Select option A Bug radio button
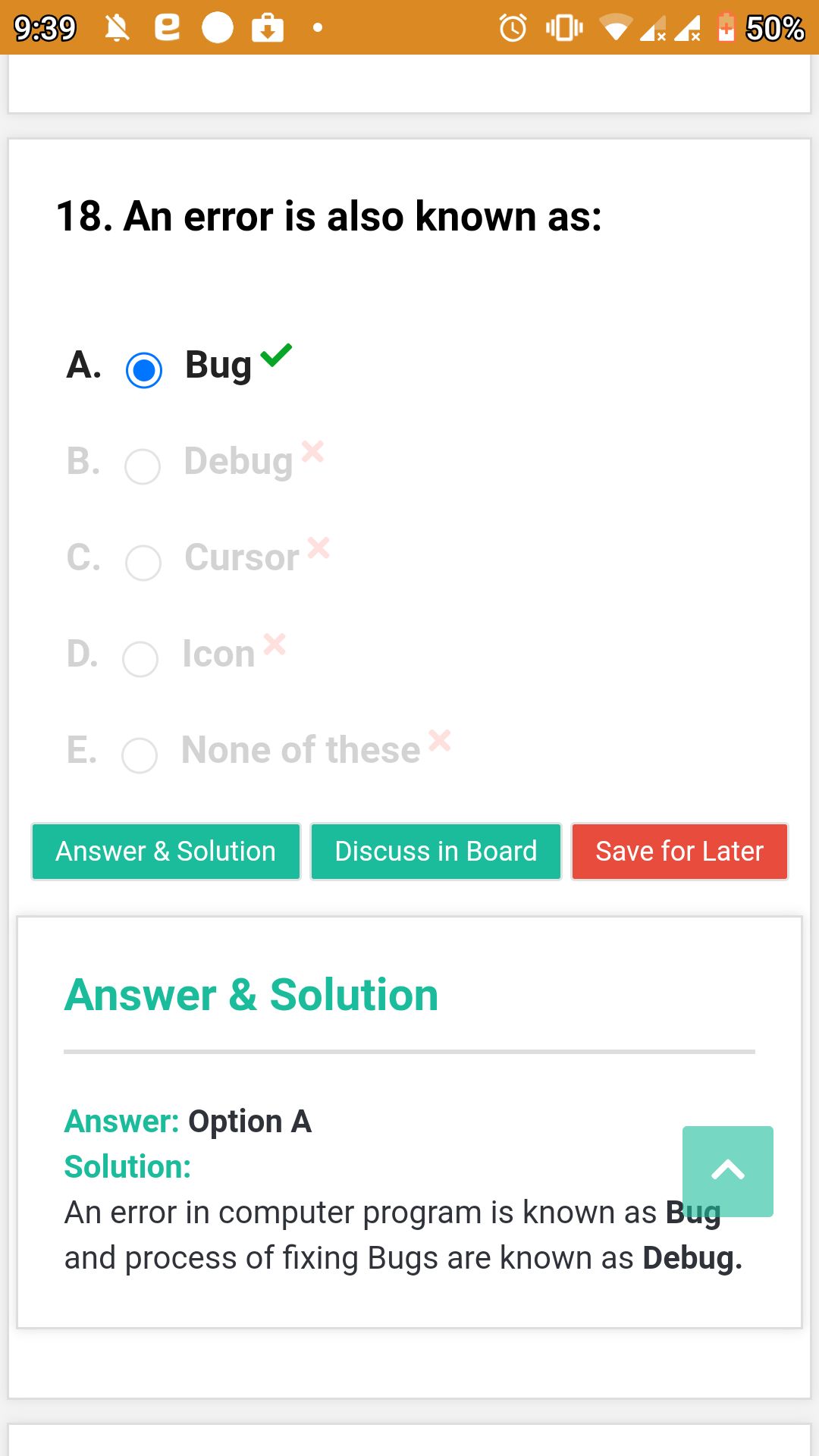The image size is (819, 1456). 144,370
